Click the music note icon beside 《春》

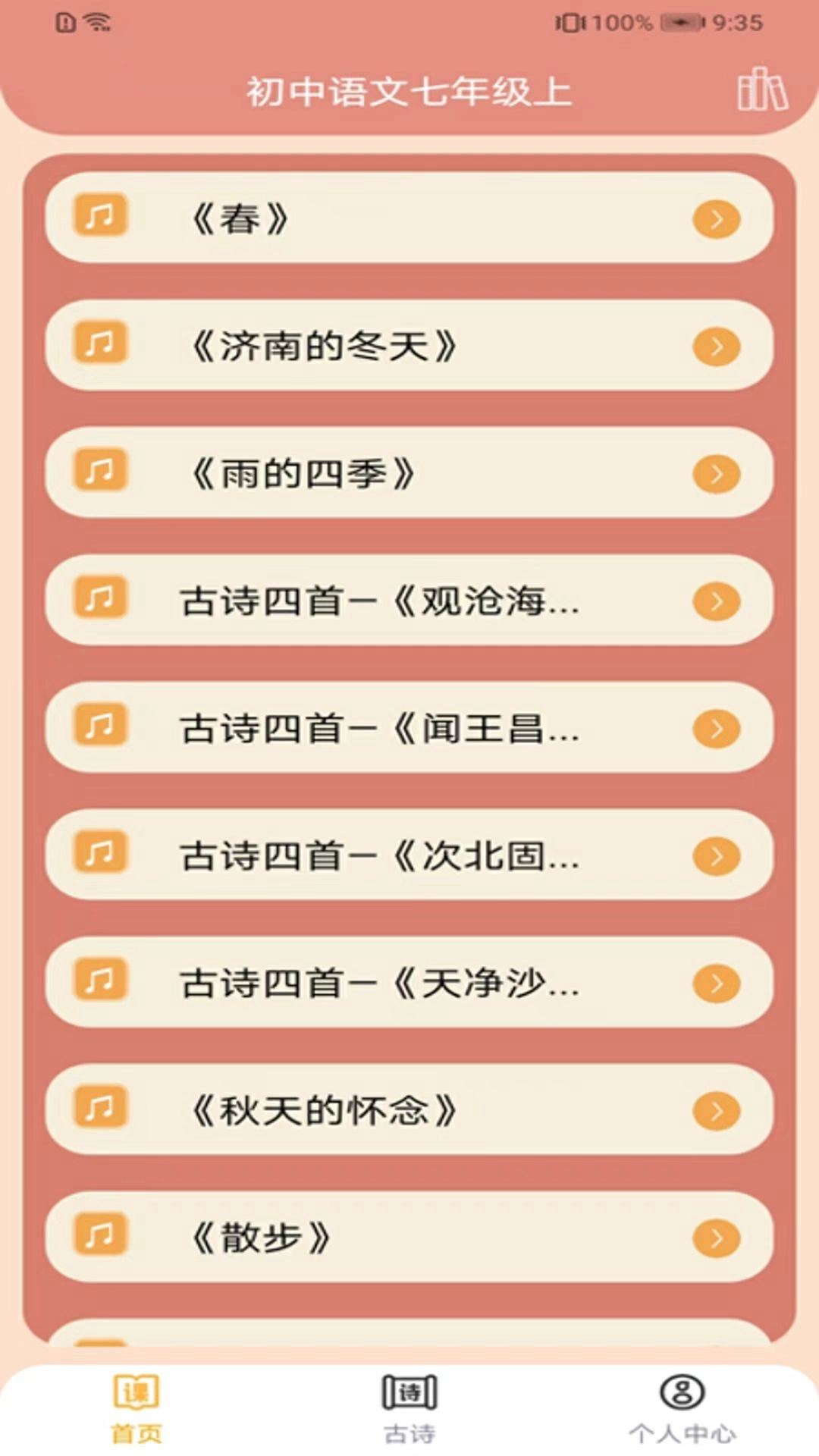(102, 219)
